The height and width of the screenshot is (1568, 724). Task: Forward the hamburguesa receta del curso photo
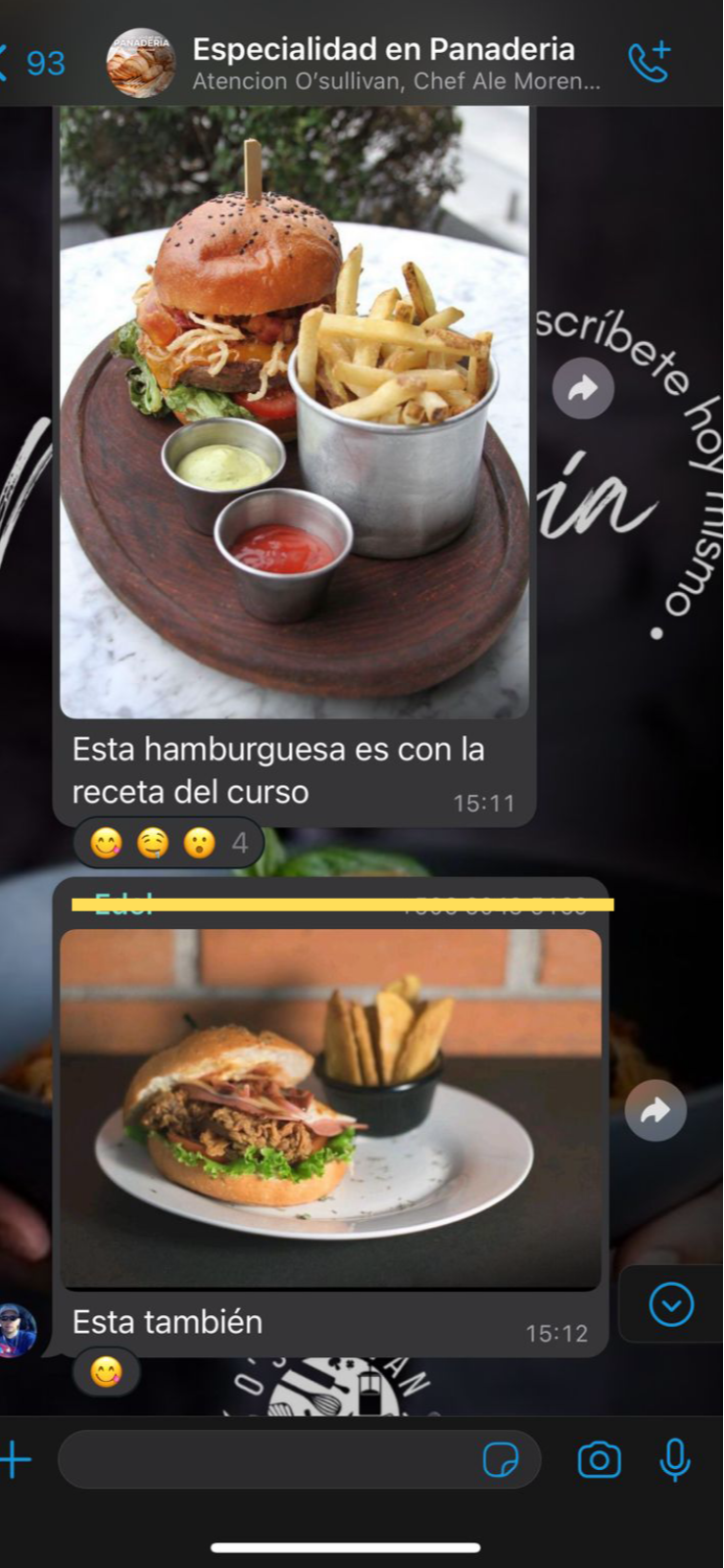point(583,389)
